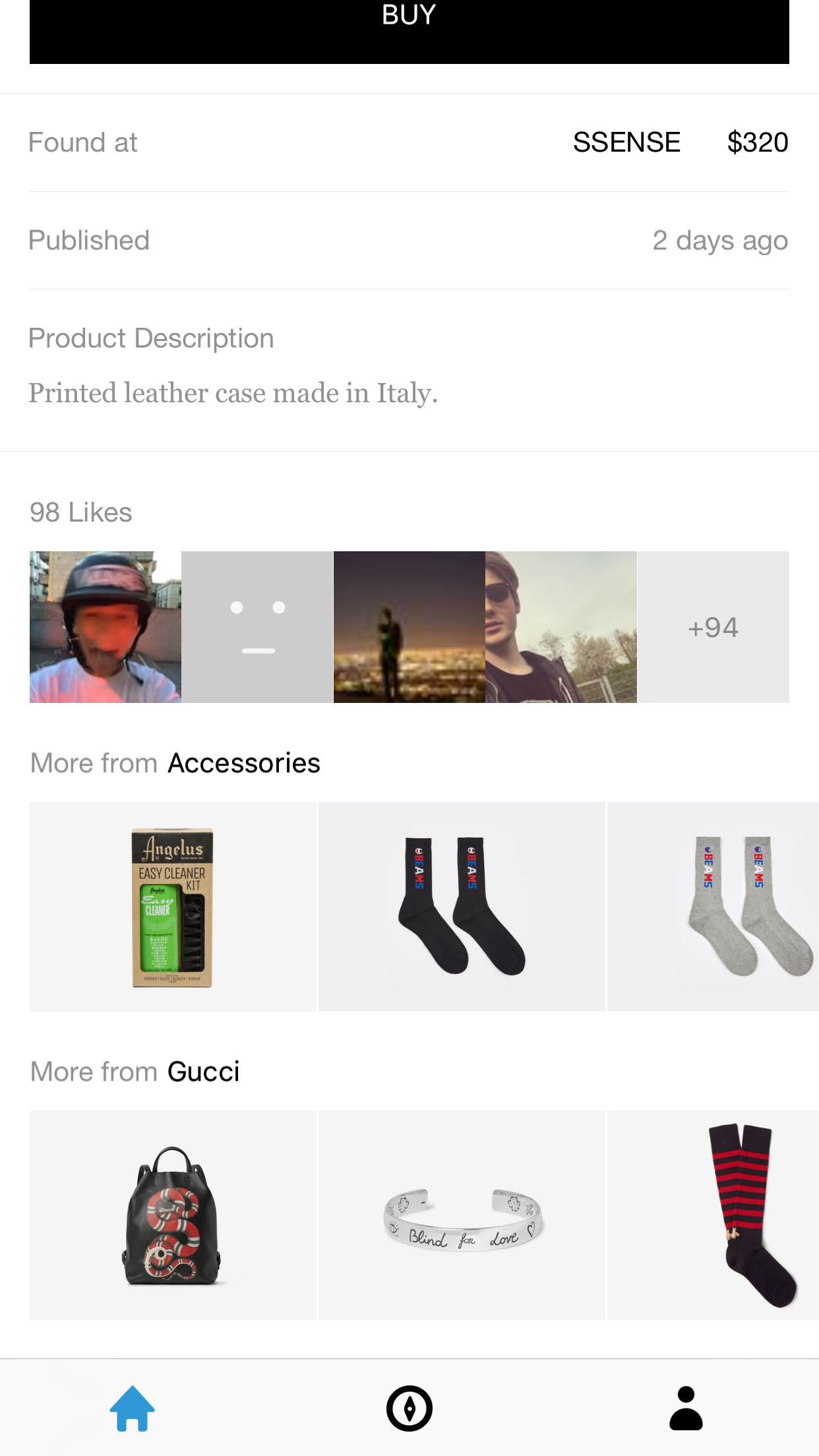Open the Gucci brand link

point(203,1072)
